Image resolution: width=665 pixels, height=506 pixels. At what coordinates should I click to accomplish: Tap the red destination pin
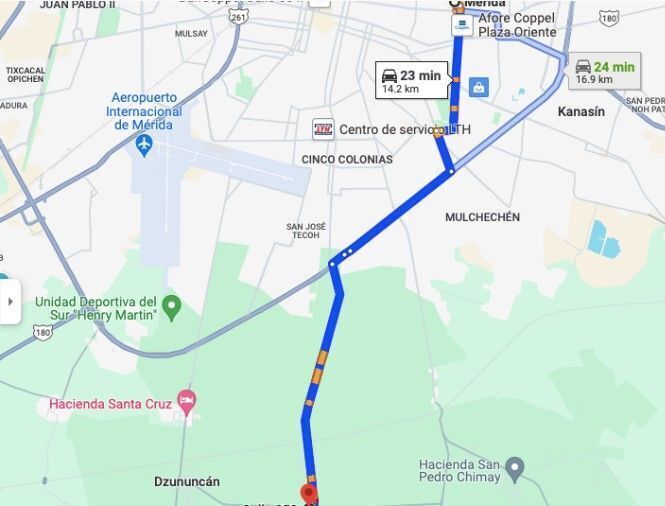tap(309, 492)
